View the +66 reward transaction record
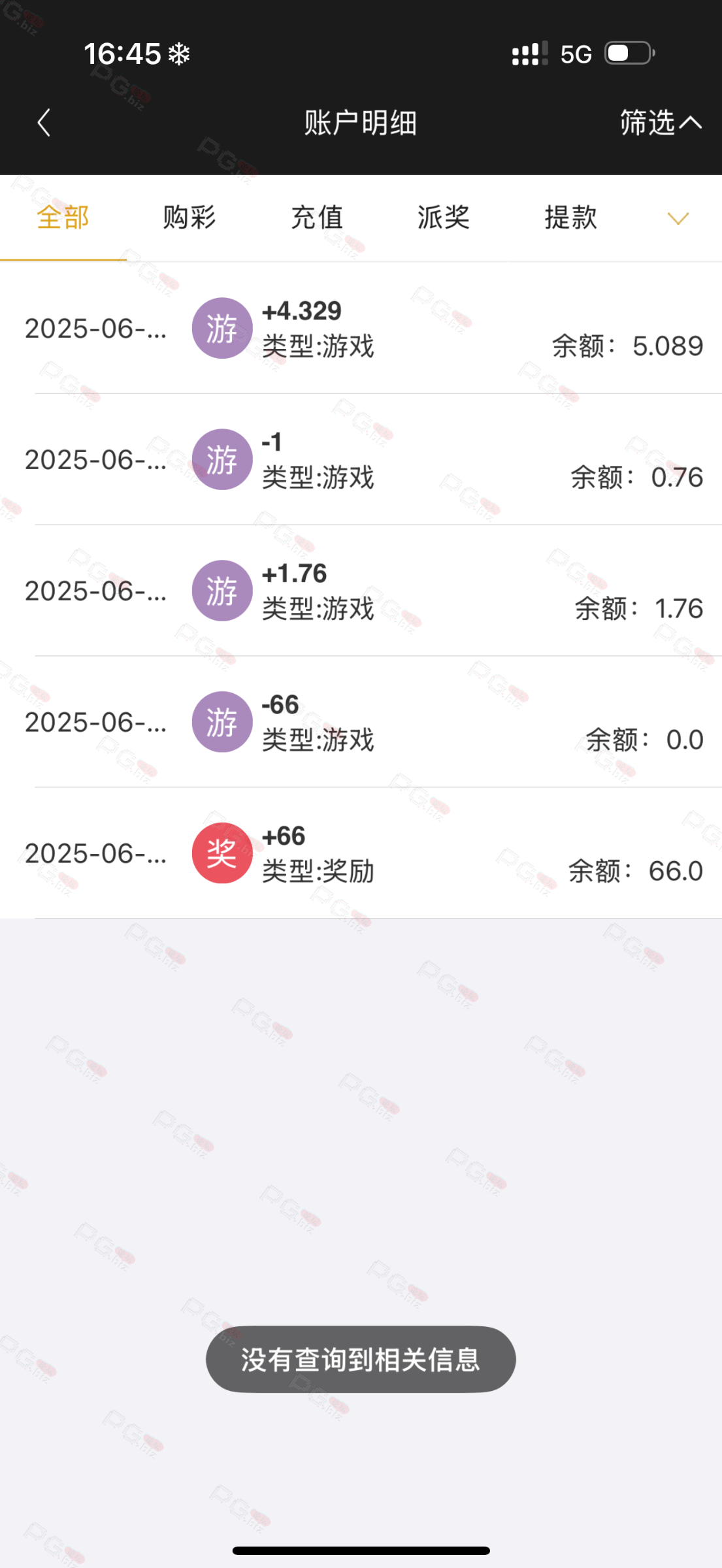722x1568 pixels. tap(361, 853)
